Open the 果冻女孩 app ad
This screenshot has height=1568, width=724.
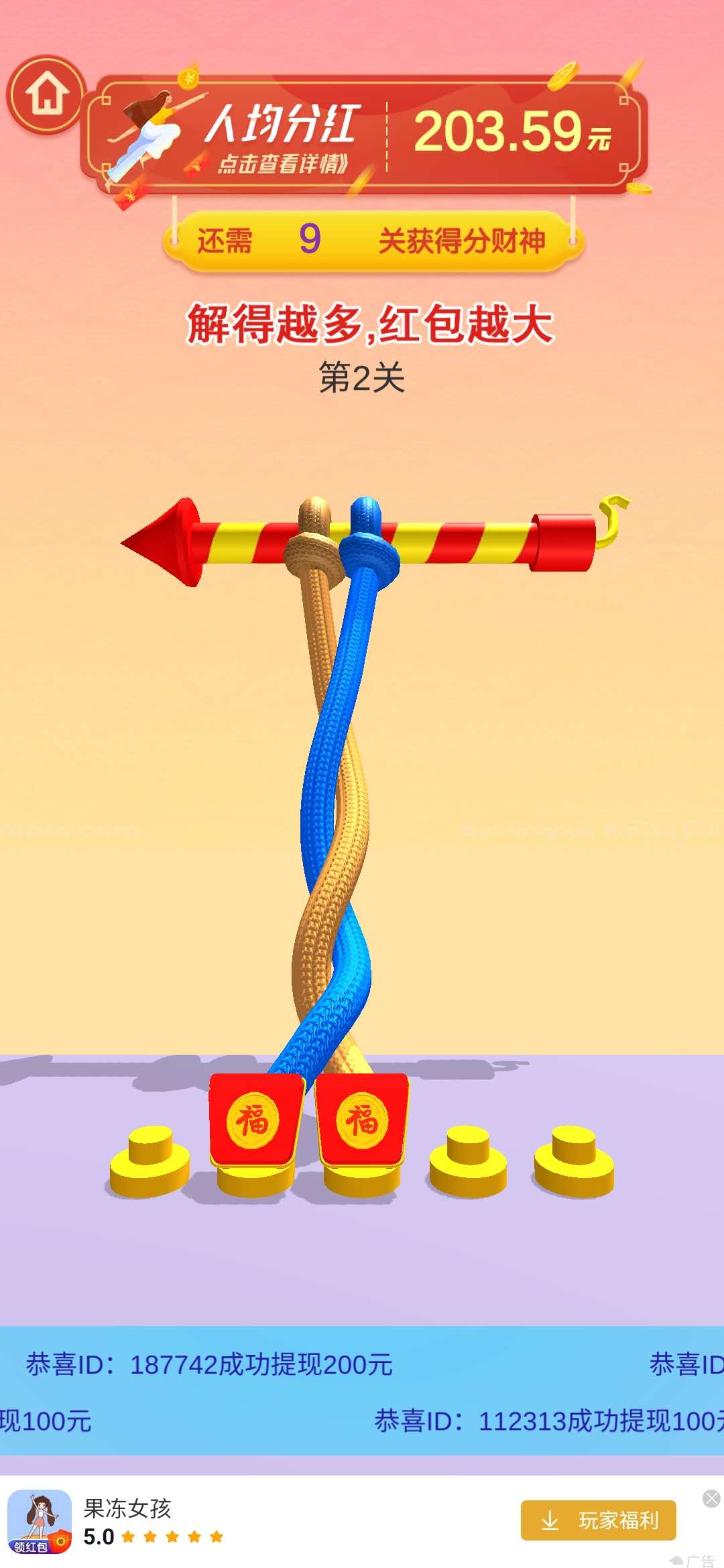tap(127, 1521)
